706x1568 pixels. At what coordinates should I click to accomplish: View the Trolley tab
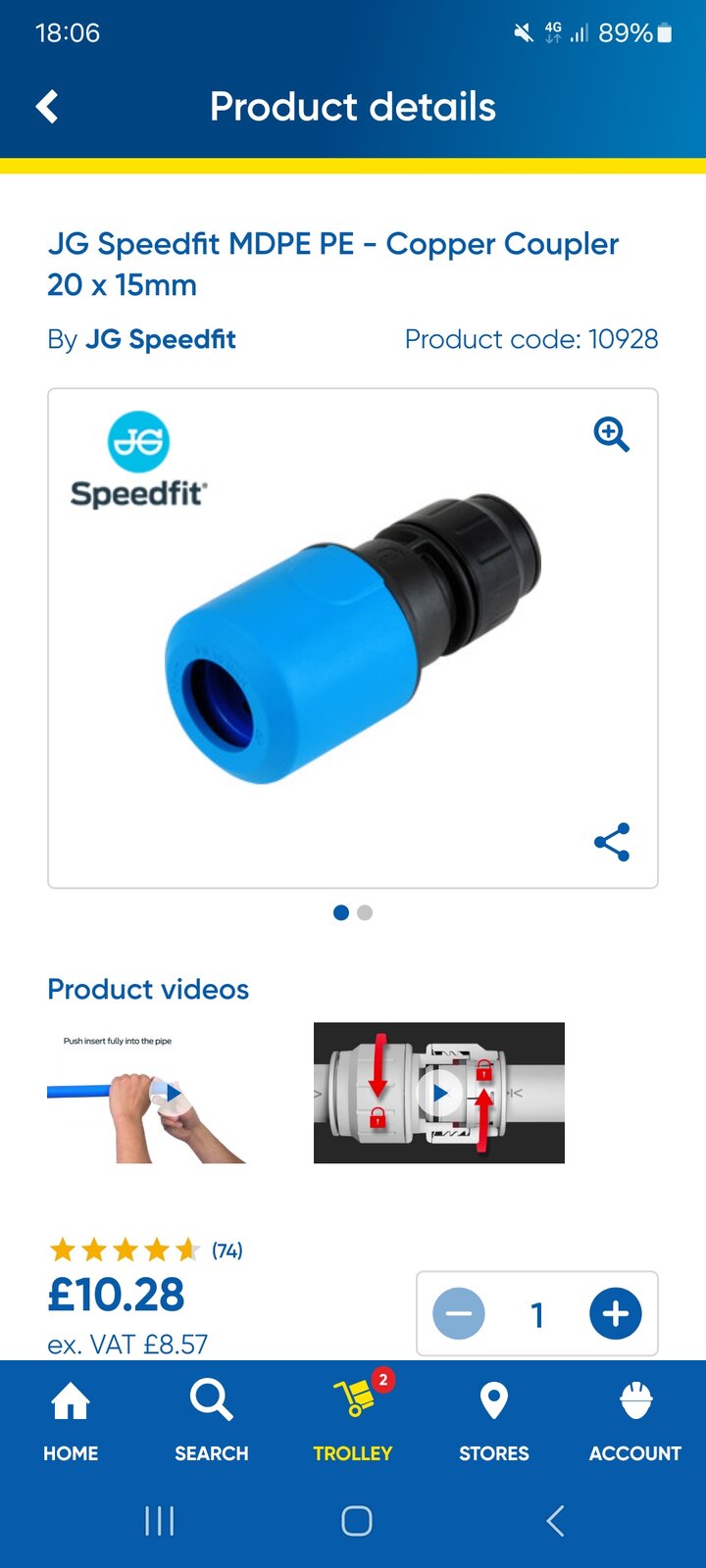click(x=353, y=1419)
